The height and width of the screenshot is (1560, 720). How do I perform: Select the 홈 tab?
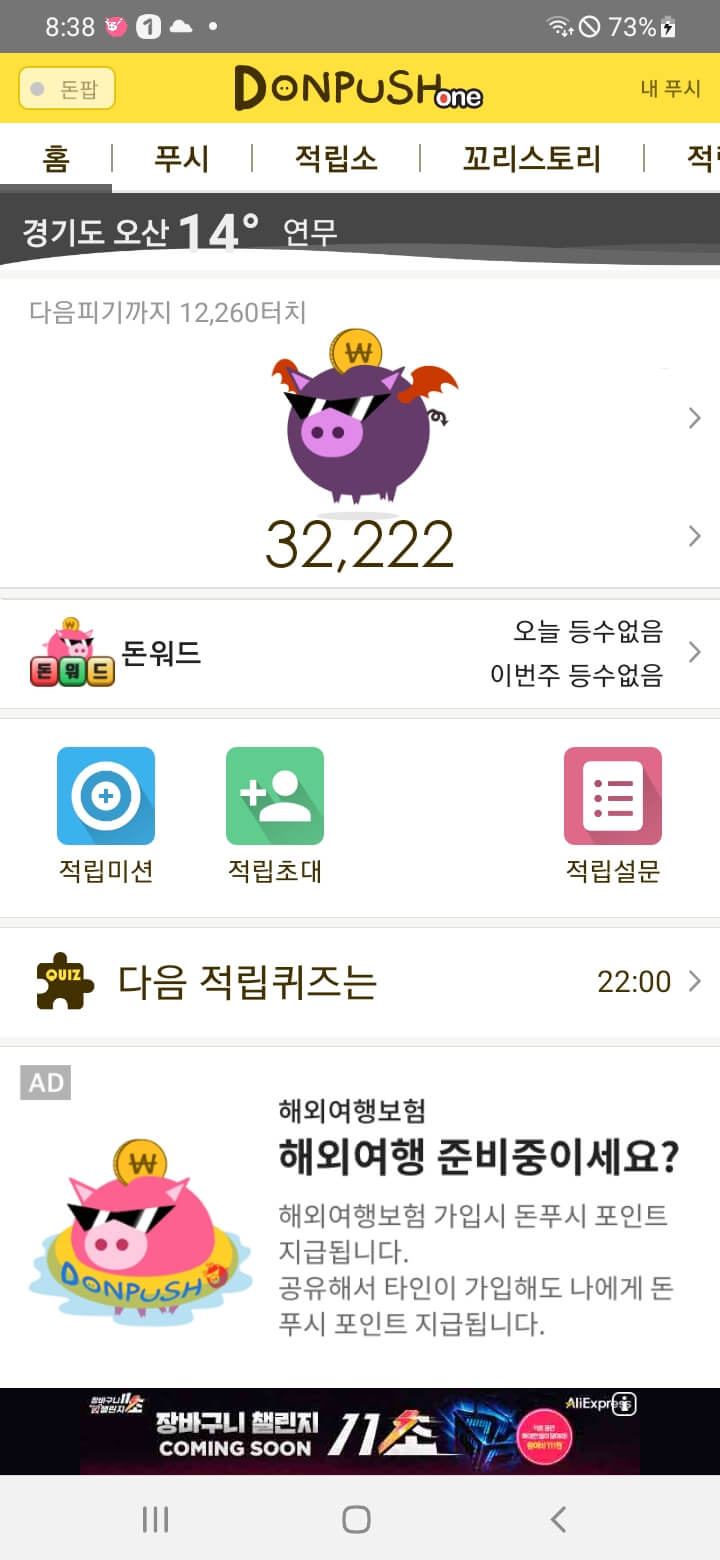coord(56,158)
